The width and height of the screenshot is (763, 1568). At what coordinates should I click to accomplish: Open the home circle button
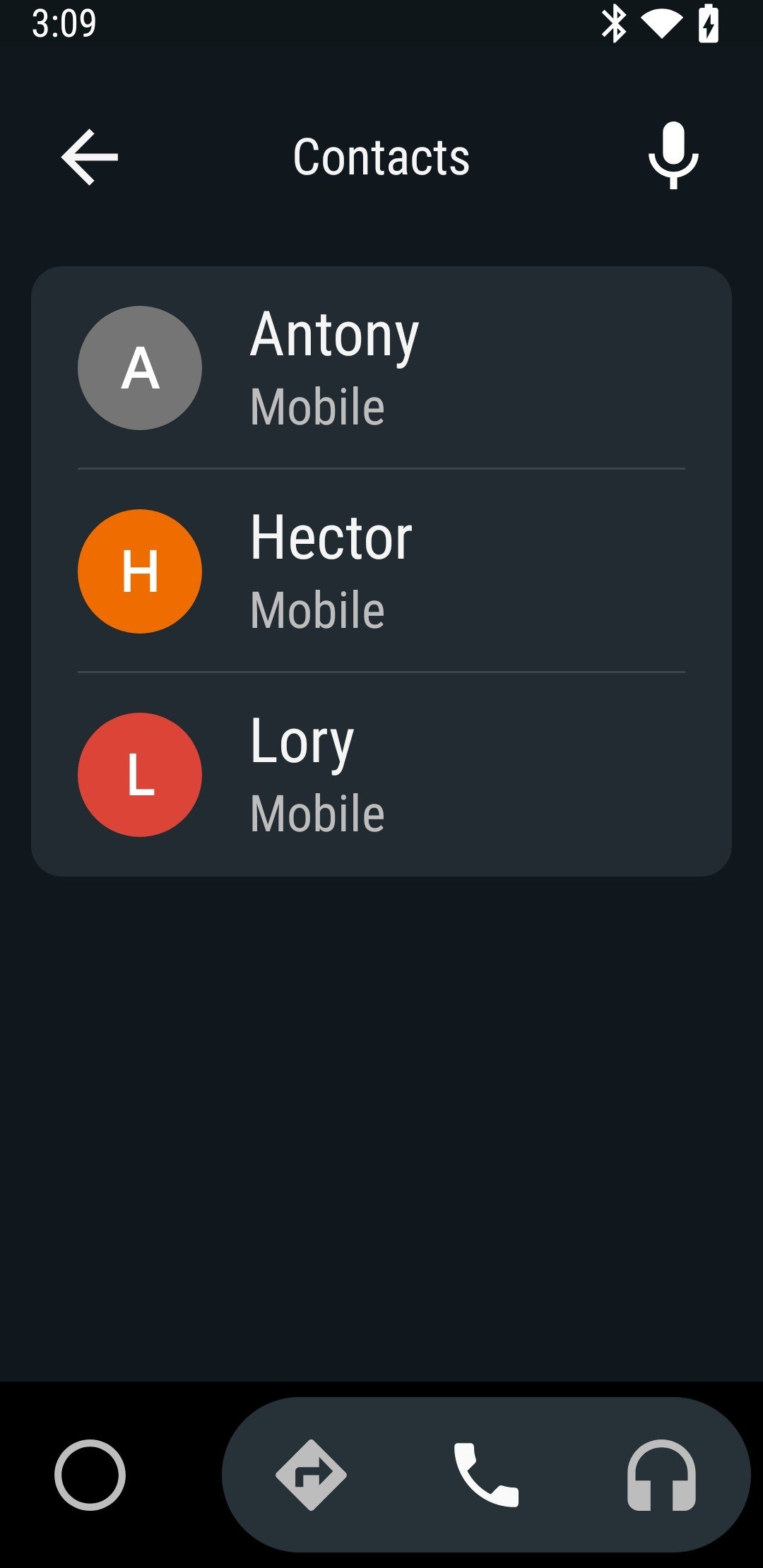pyautogui.click(x=90, y=1474)
